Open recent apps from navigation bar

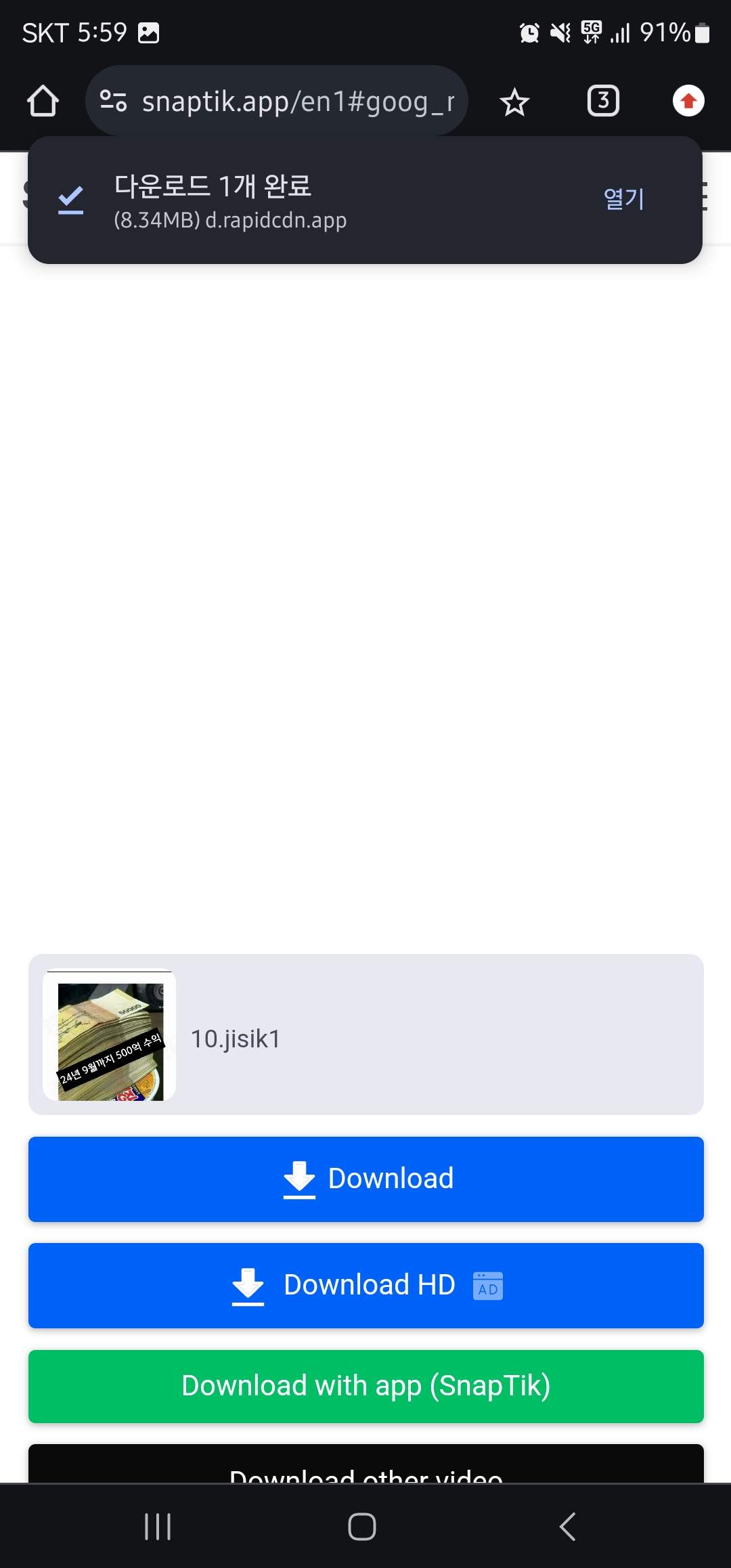pyautogui.click(x=158, y=1526)
